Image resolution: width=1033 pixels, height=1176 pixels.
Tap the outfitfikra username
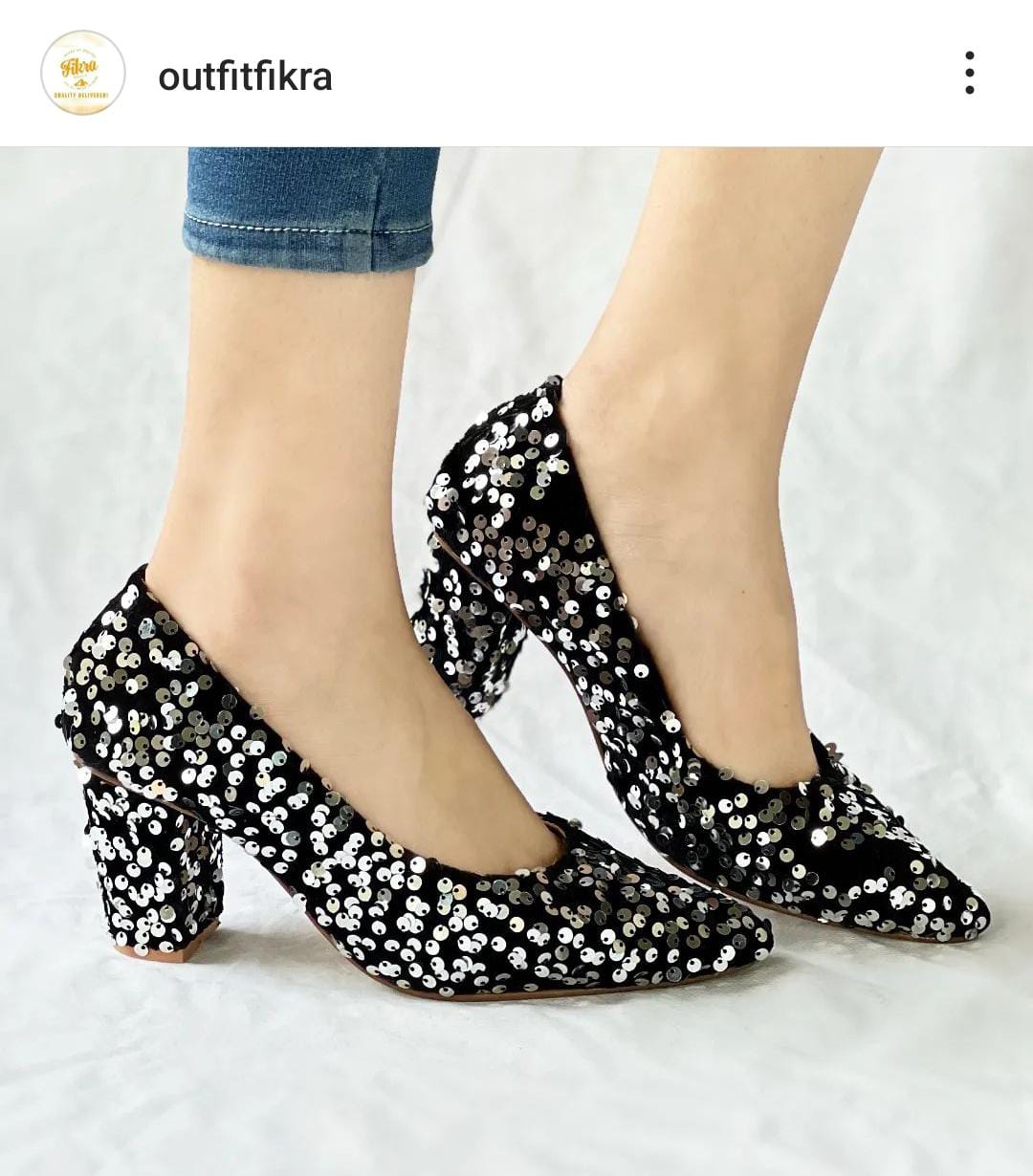[x=245, y=76]
